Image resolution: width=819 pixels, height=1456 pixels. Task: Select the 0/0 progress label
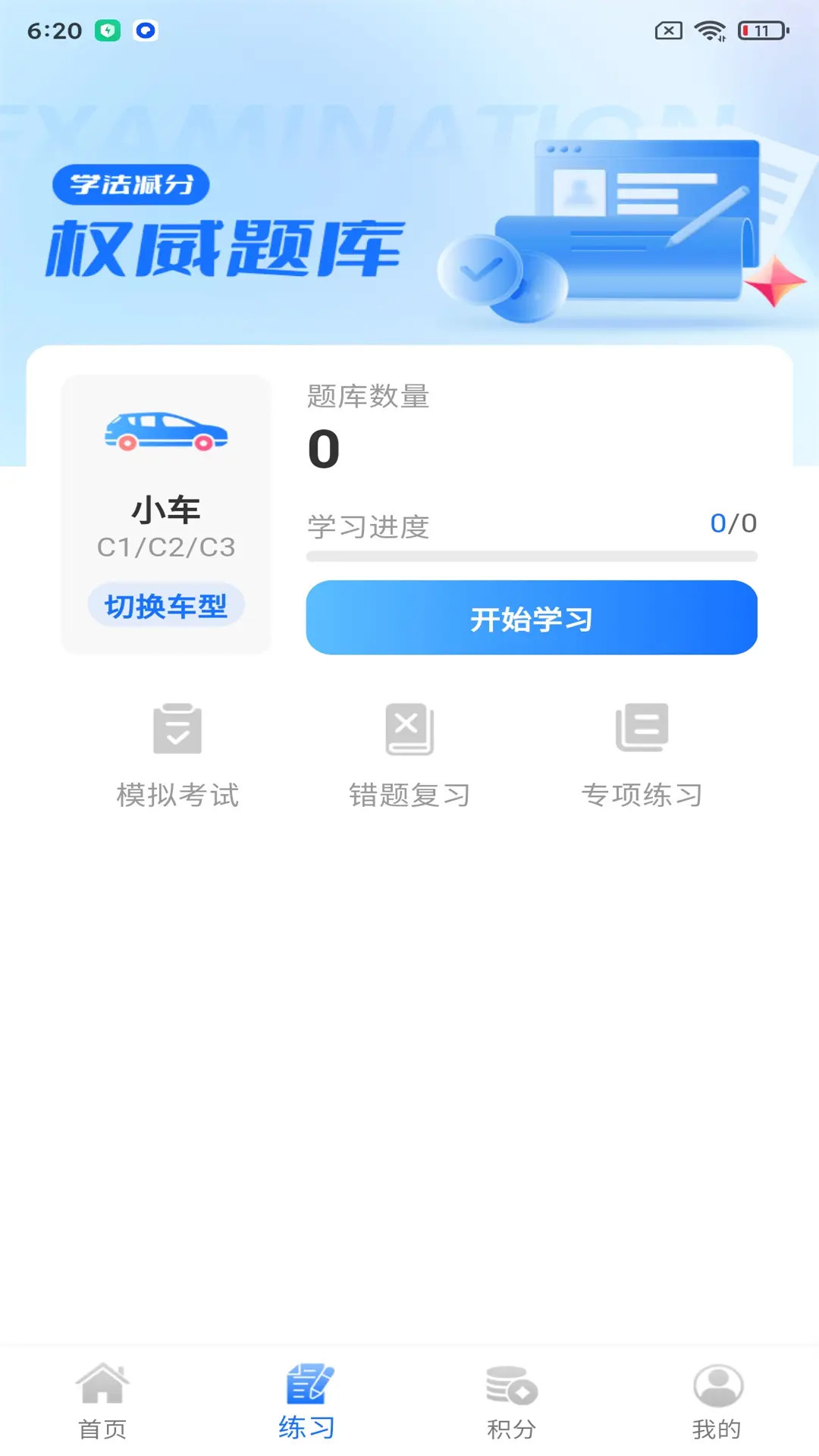733,522
